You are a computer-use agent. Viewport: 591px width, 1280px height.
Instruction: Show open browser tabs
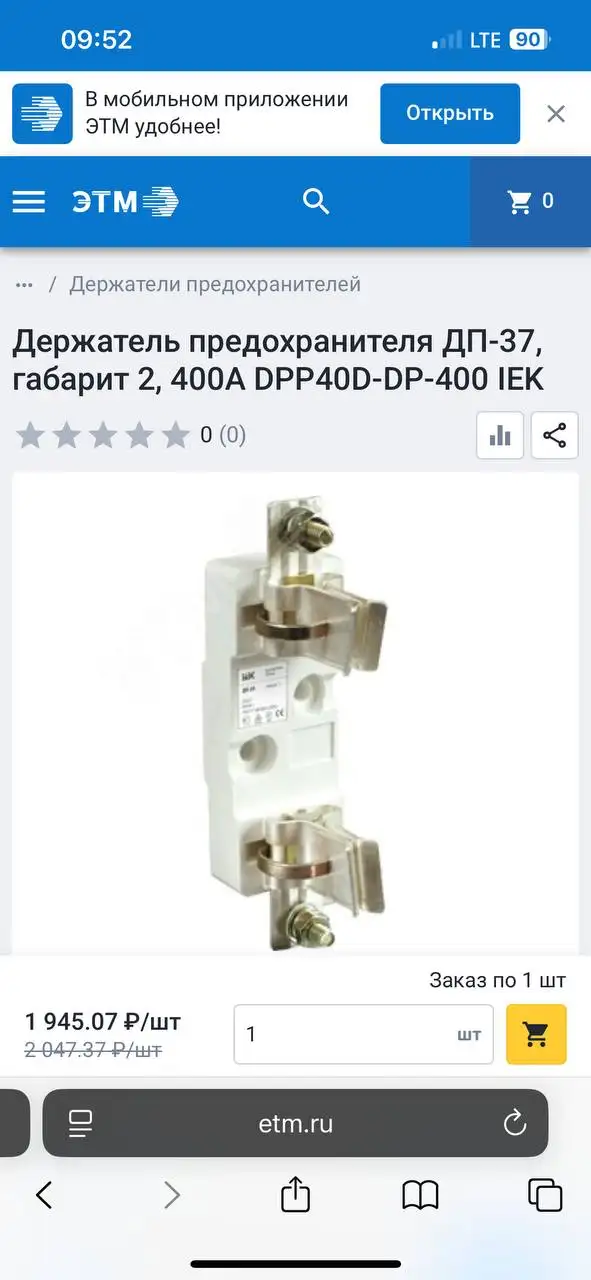545,1195
